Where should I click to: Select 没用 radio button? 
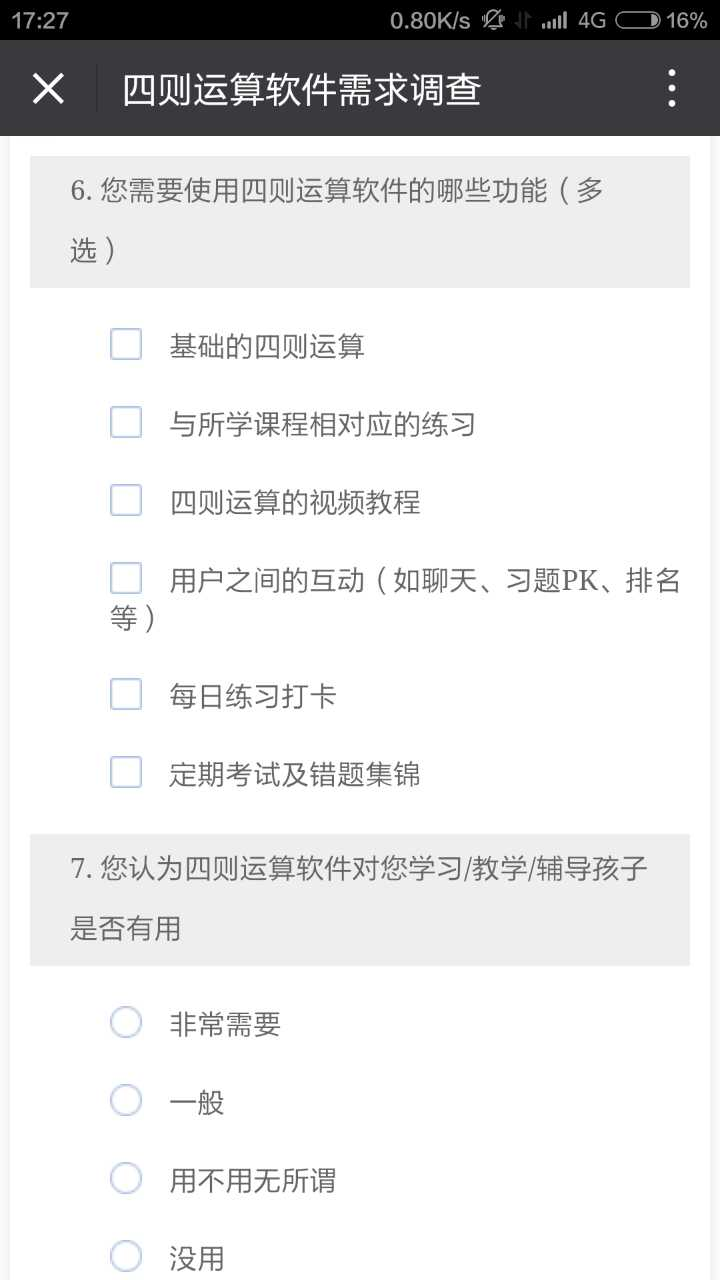126,1256
